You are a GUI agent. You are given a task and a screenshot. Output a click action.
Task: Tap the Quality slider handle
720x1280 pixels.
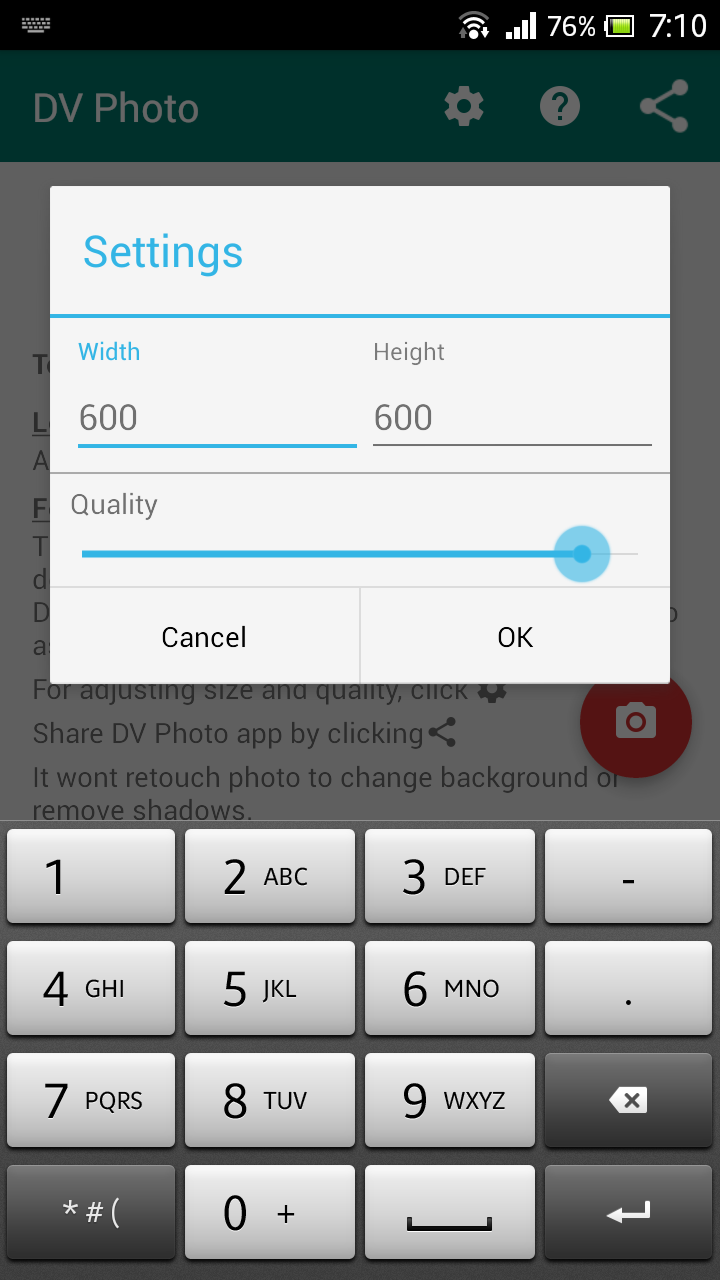582,553
